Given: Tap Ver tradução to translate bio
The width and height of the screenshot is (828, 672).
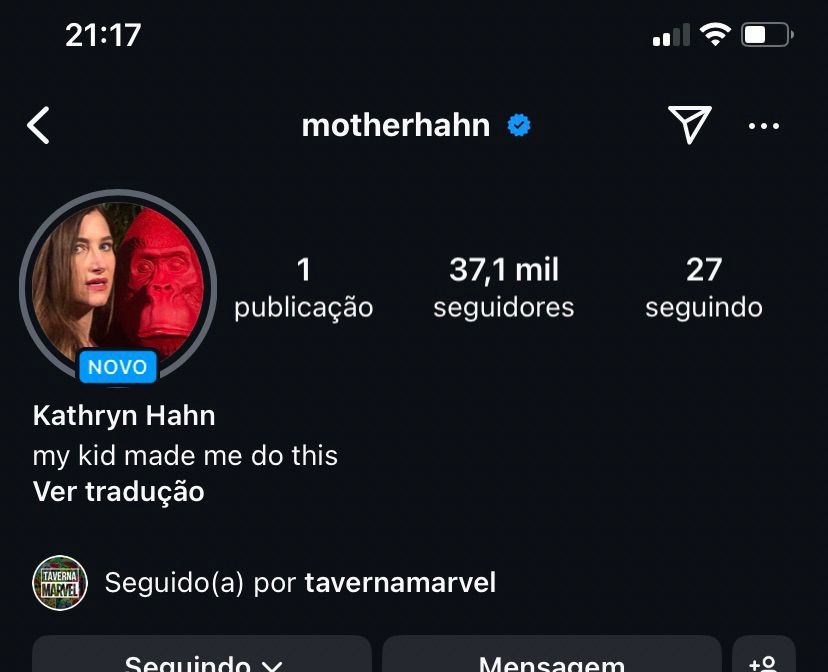Looking at the screenshot, I should 118,492.
